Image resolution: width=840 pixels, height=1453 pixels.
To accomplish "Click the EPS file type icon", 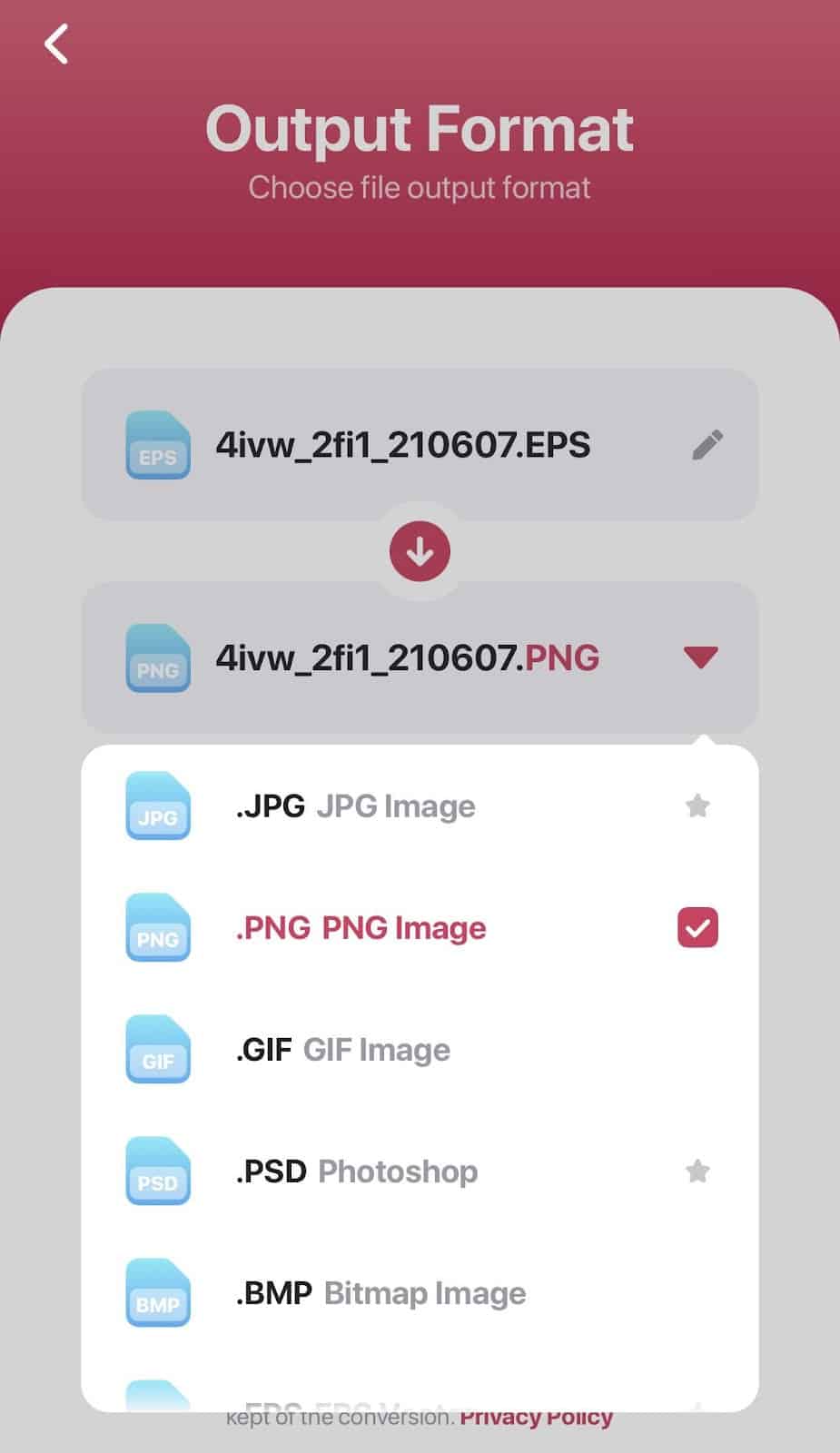I will pos(158,445).
